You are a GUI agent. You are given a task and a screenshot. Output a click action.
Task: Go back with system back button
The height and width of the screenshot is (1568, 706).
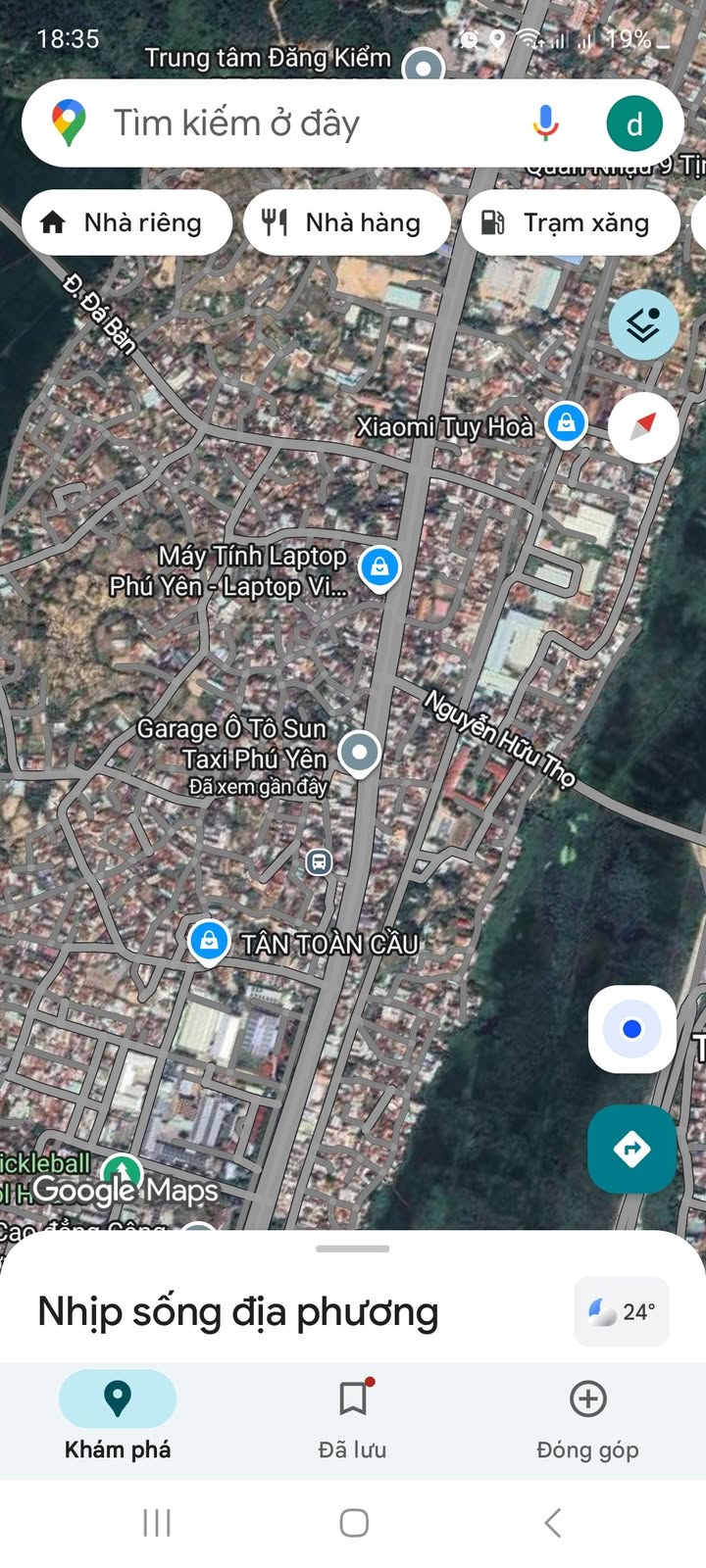pos(552,1523)
